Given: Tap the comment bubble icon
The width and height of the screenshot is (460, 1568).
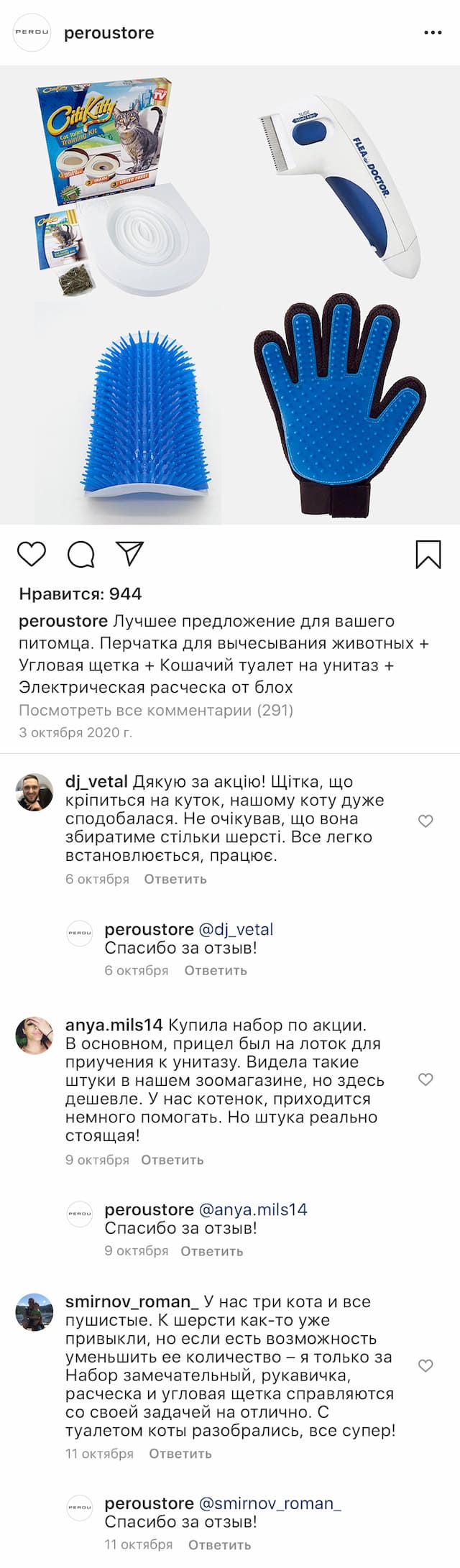Looking at the screenshot, I should (x=81, y=555).
